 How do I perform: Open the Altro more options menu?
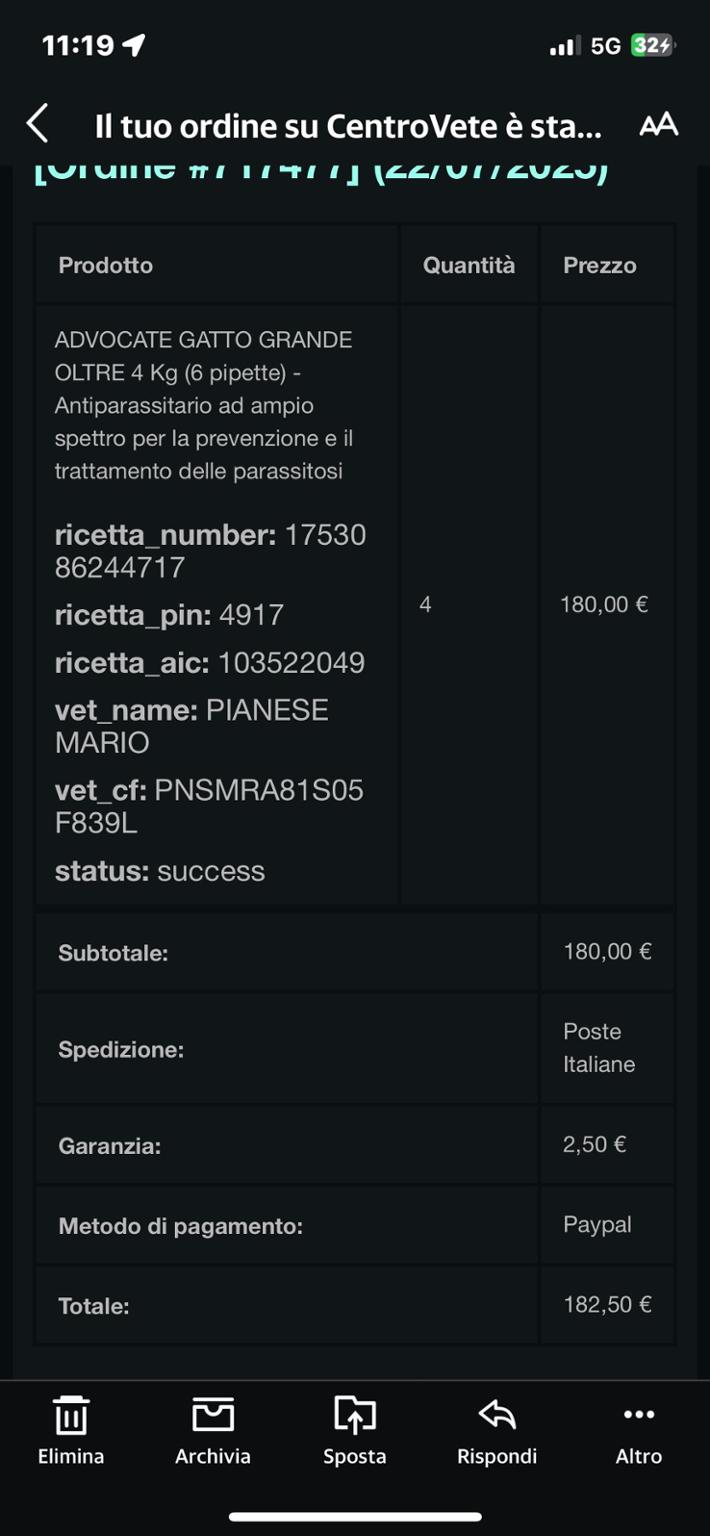(x=639, y=1431)
